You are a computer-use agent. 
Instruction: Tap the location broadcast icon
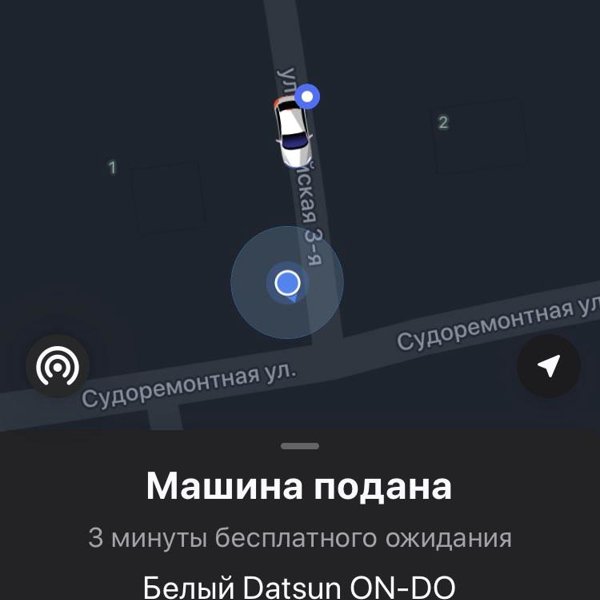pos(58,367)
